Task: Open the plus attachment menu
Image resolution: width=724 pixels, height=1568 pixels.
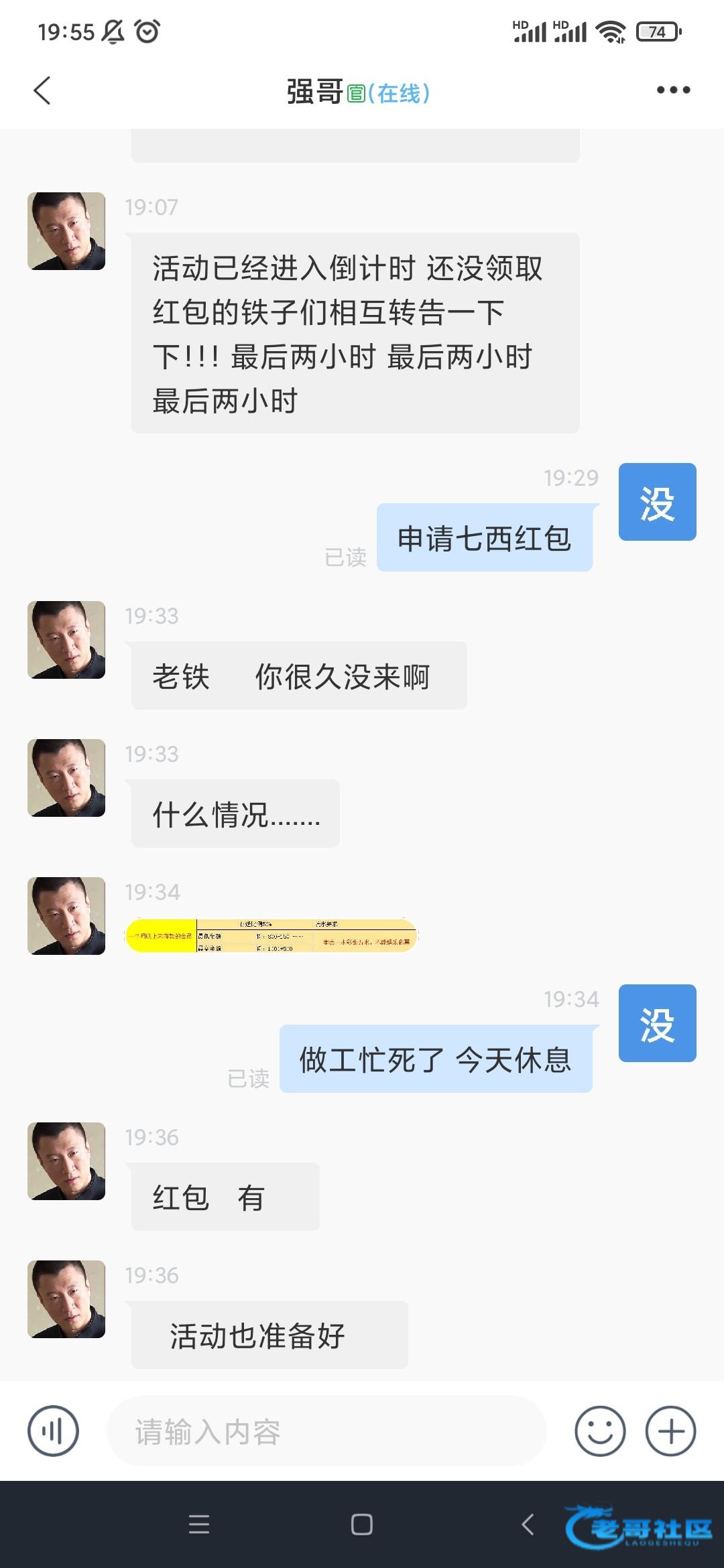Action: tap(670, 1431)
